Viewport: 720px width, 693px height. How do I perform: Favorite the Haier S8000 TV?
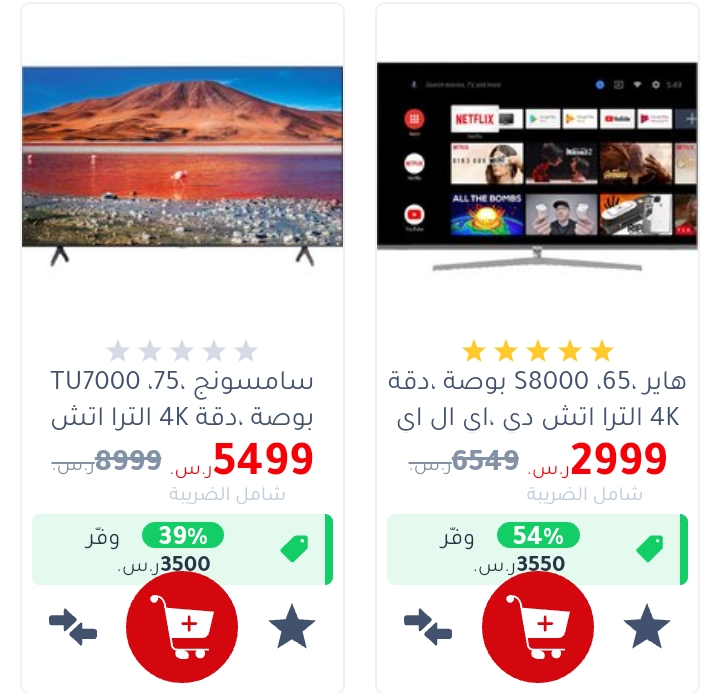(647, 627)
